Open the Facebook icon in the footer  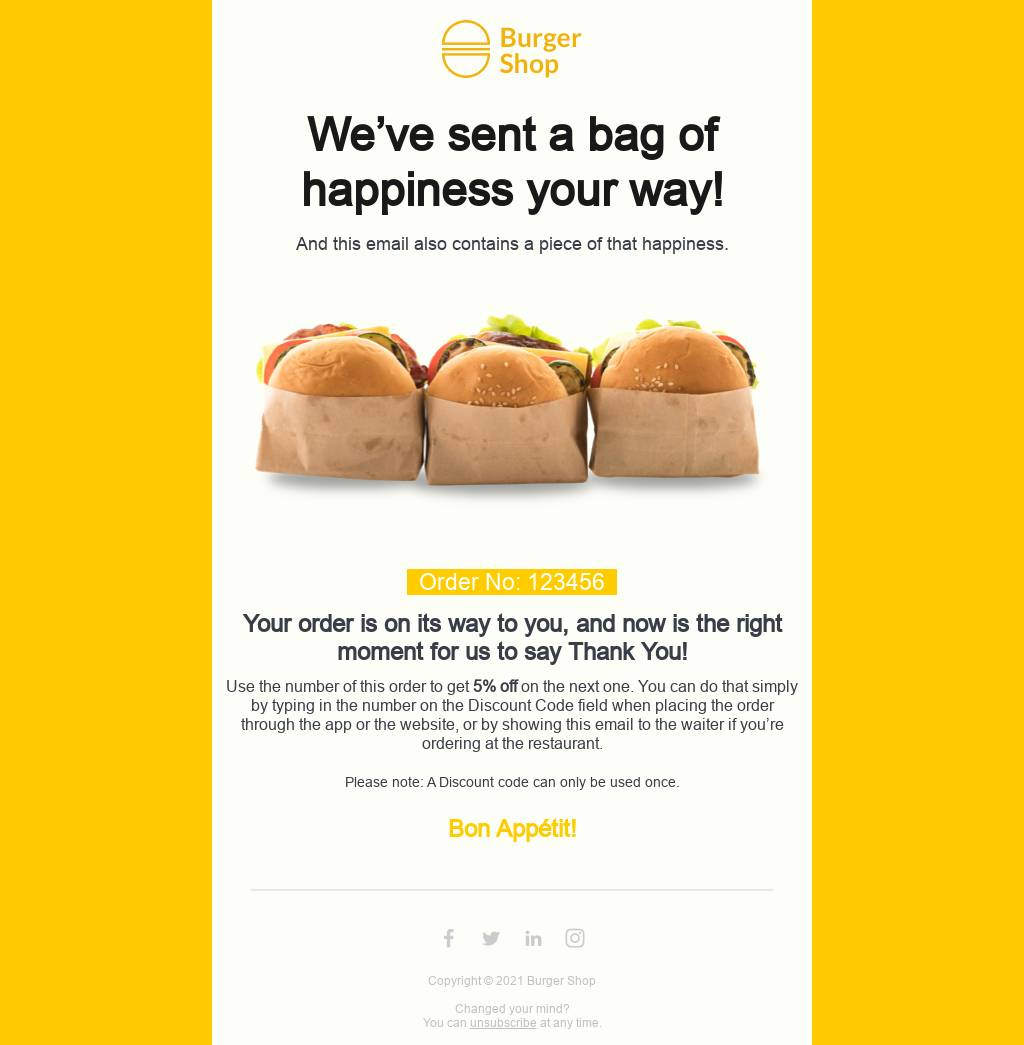pyautogui.click(x=449, y=938)
